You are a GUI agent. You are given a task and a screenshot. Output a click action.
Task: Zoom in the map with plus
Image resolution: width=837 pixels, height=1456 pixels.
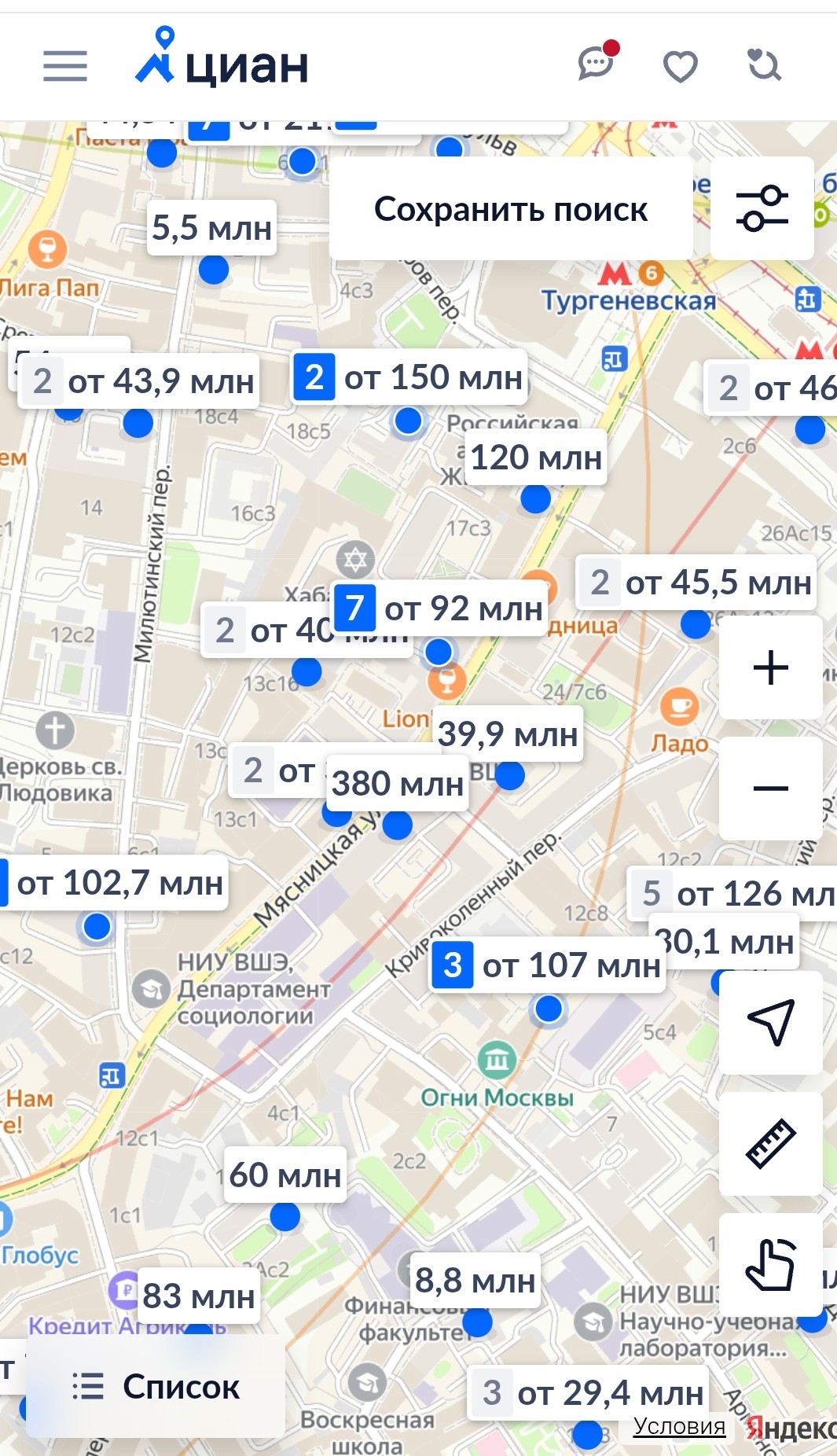pyautogui.click(x=771, y=667)
